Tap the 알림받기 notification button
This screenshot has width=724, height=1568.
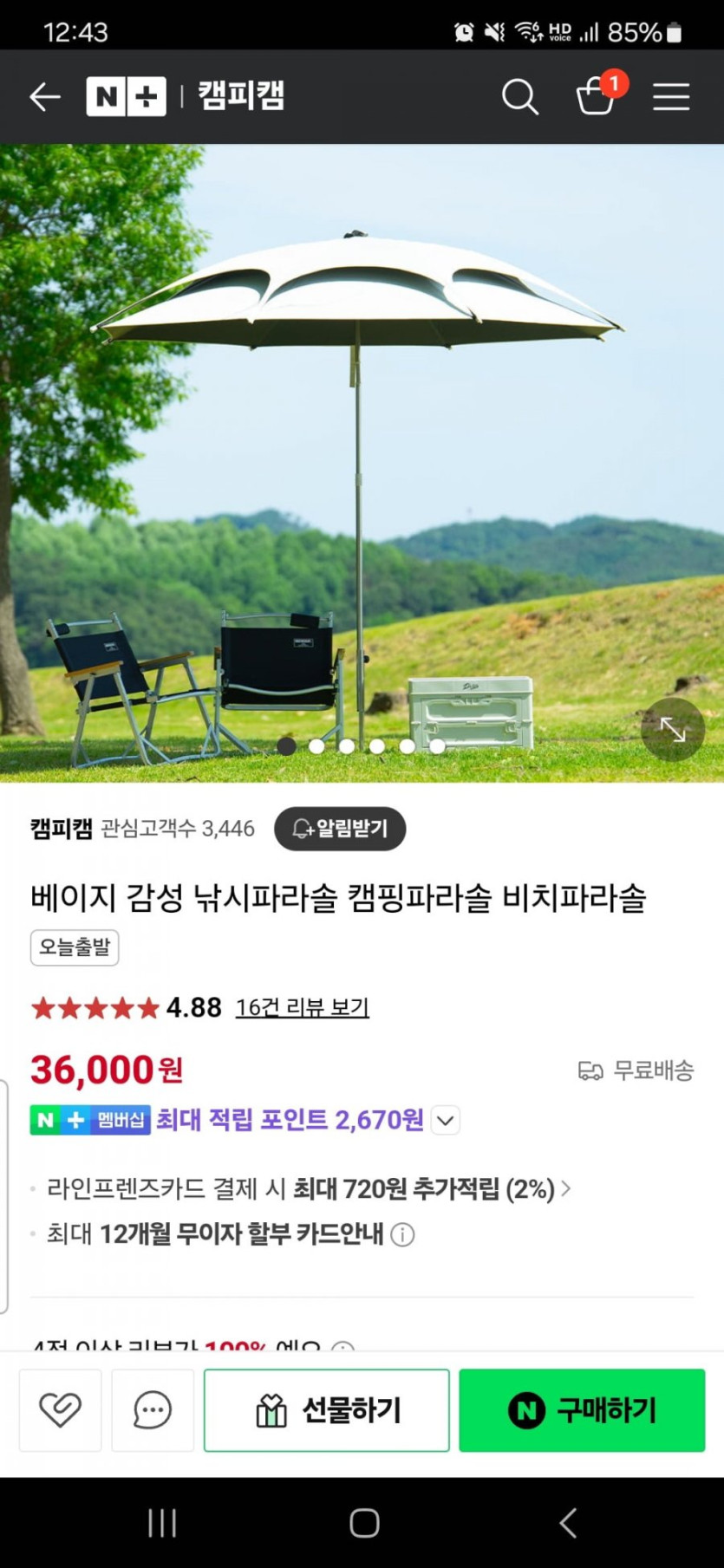[x=340, y=829]
